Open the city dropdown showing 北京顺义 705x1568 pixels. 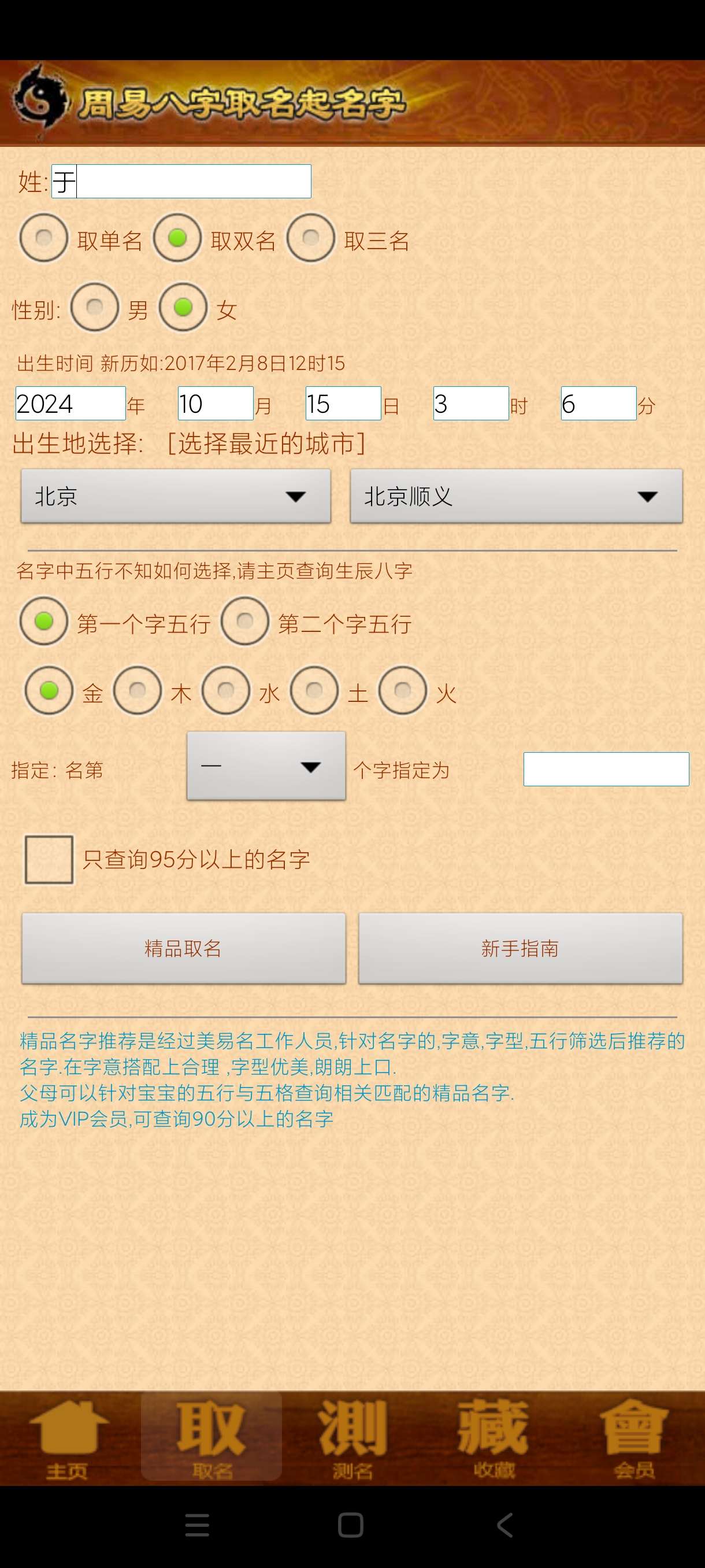click(517, 496)
